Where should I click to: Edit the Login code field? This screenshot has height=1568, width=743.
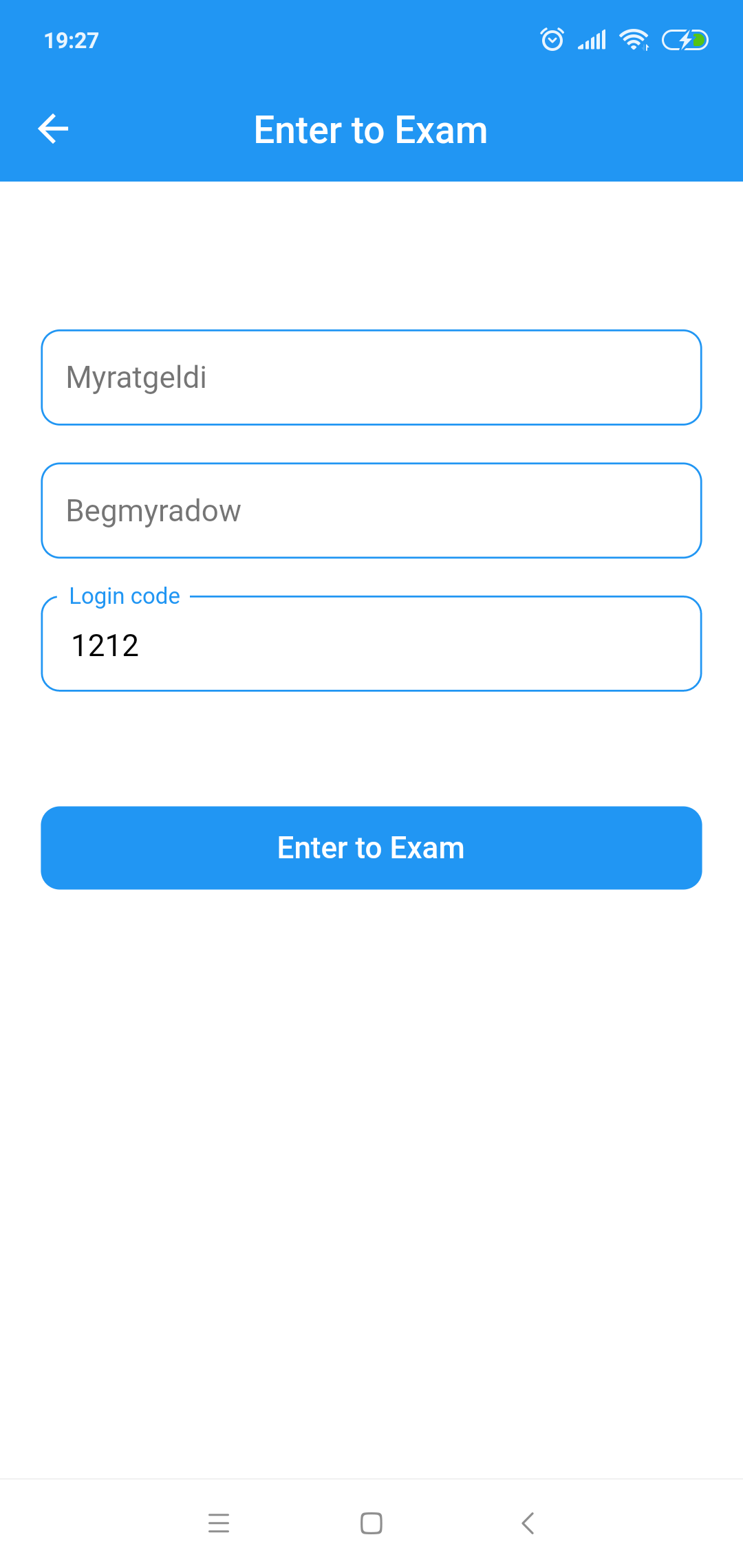pyautogui.click(x=371, y=645)
